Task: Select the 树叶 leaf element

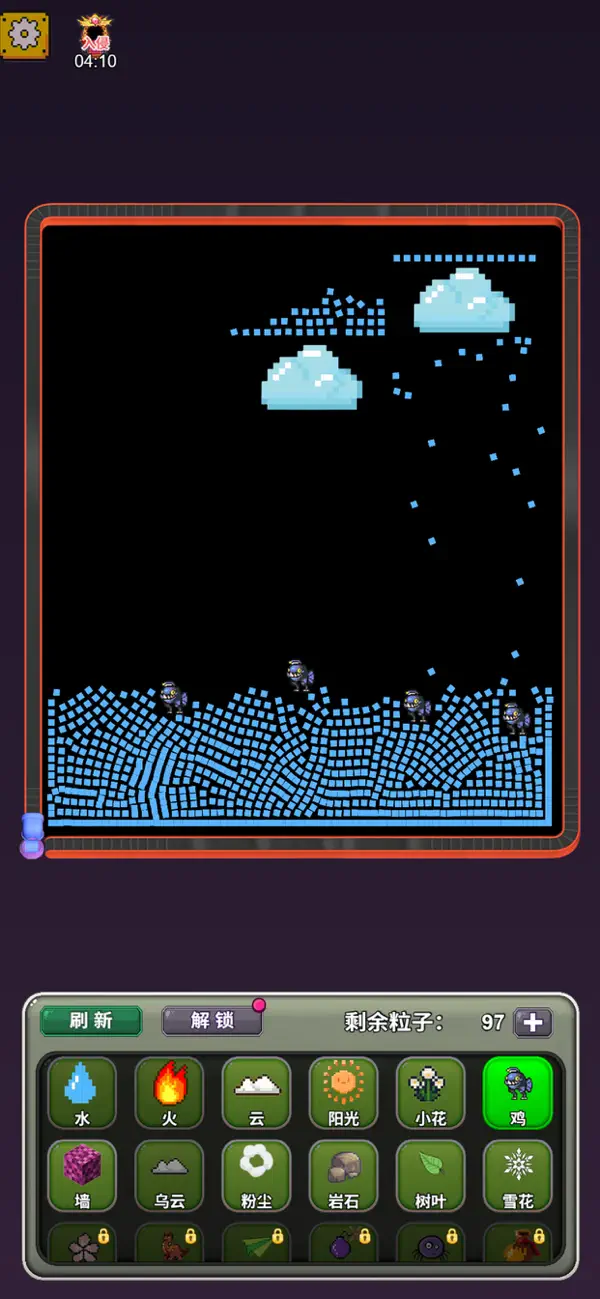Action: 430,1176
